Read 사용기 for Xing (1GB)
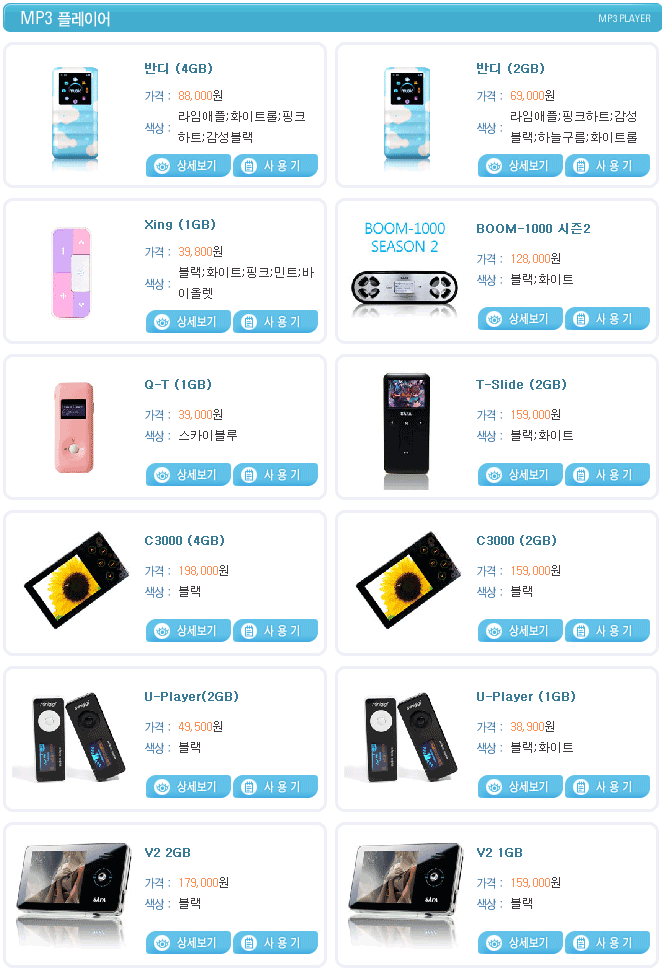 pyautogui.click(x=275, y=322)
